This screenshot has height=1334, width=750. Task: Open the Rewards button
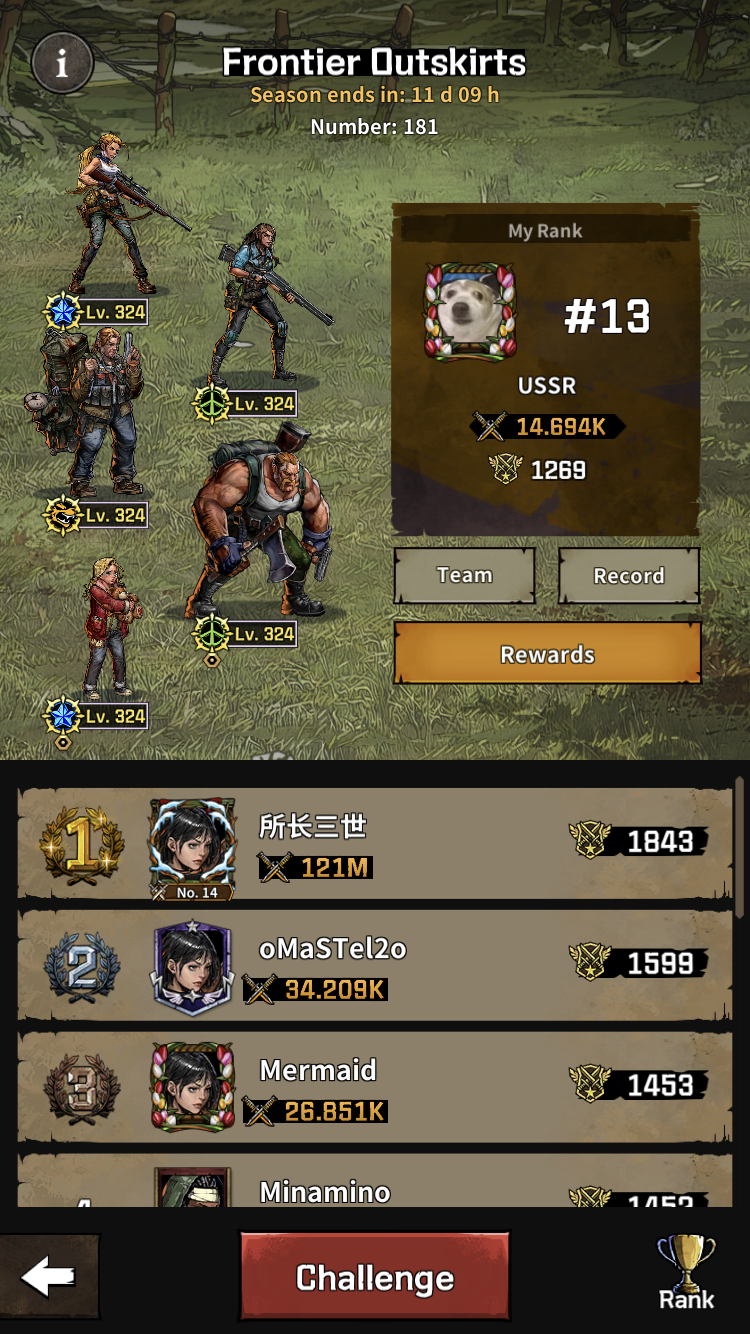click(547, 655)
